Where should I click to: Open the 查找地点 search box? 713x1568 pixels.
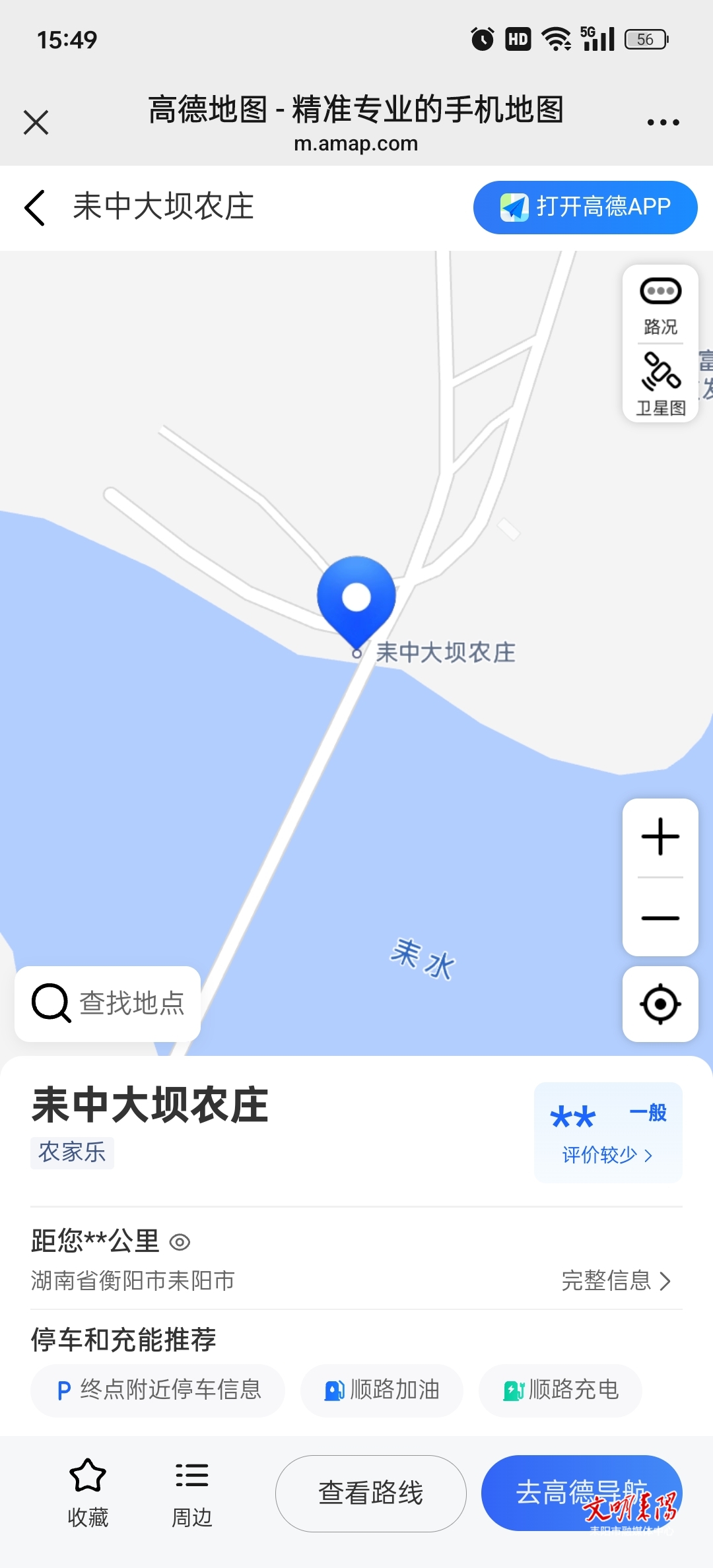click(108, 1004)
